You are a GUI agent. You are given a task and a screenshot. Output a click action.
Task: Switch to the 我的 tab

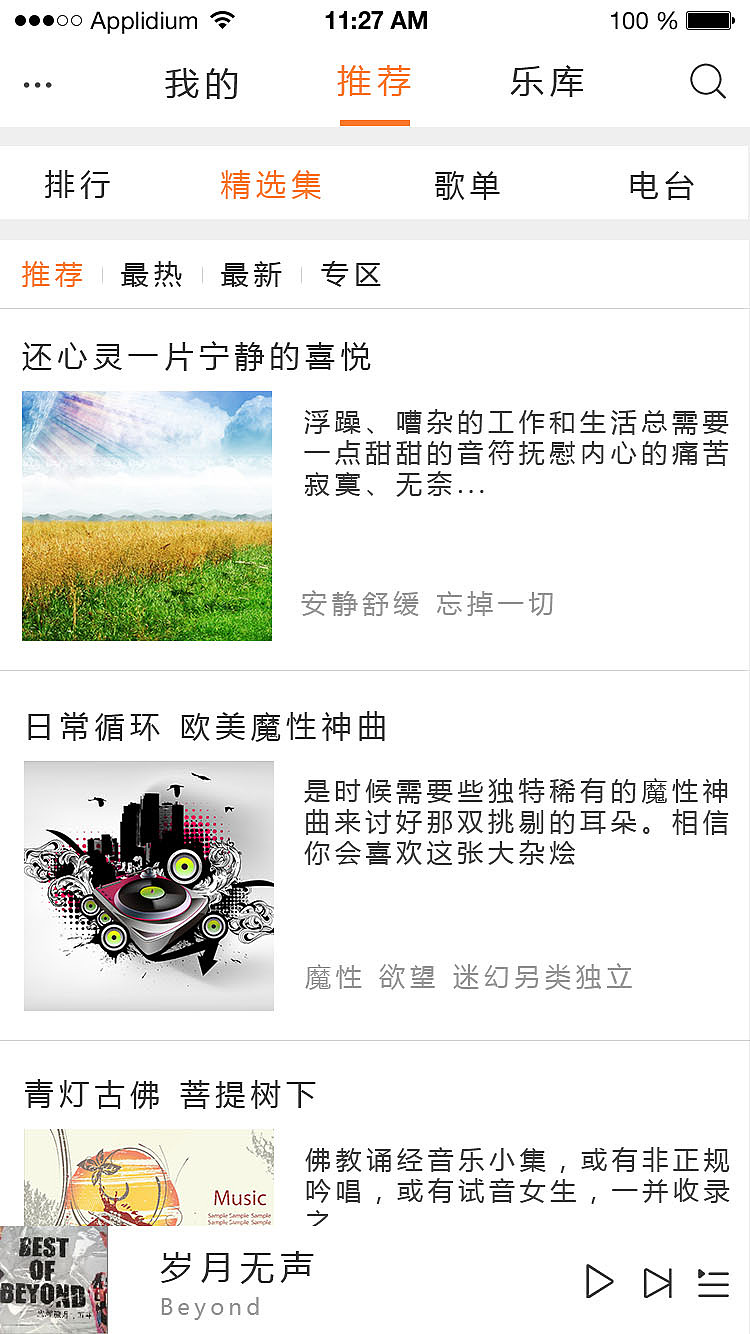(202, 83)
